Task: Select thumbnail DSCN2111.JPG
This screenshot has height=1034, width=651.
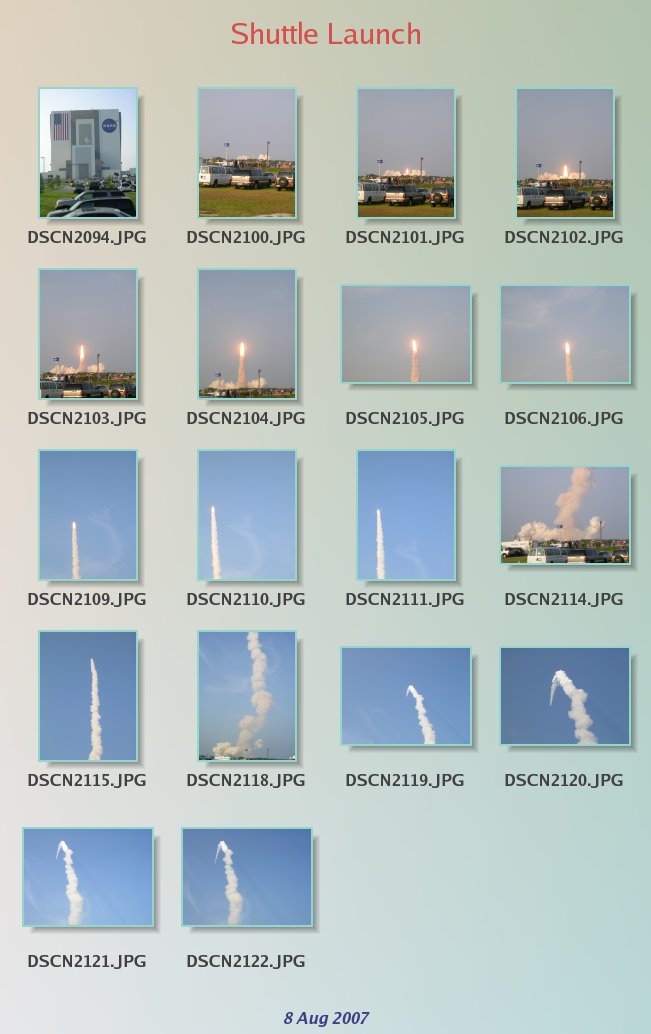Action: 406,515
